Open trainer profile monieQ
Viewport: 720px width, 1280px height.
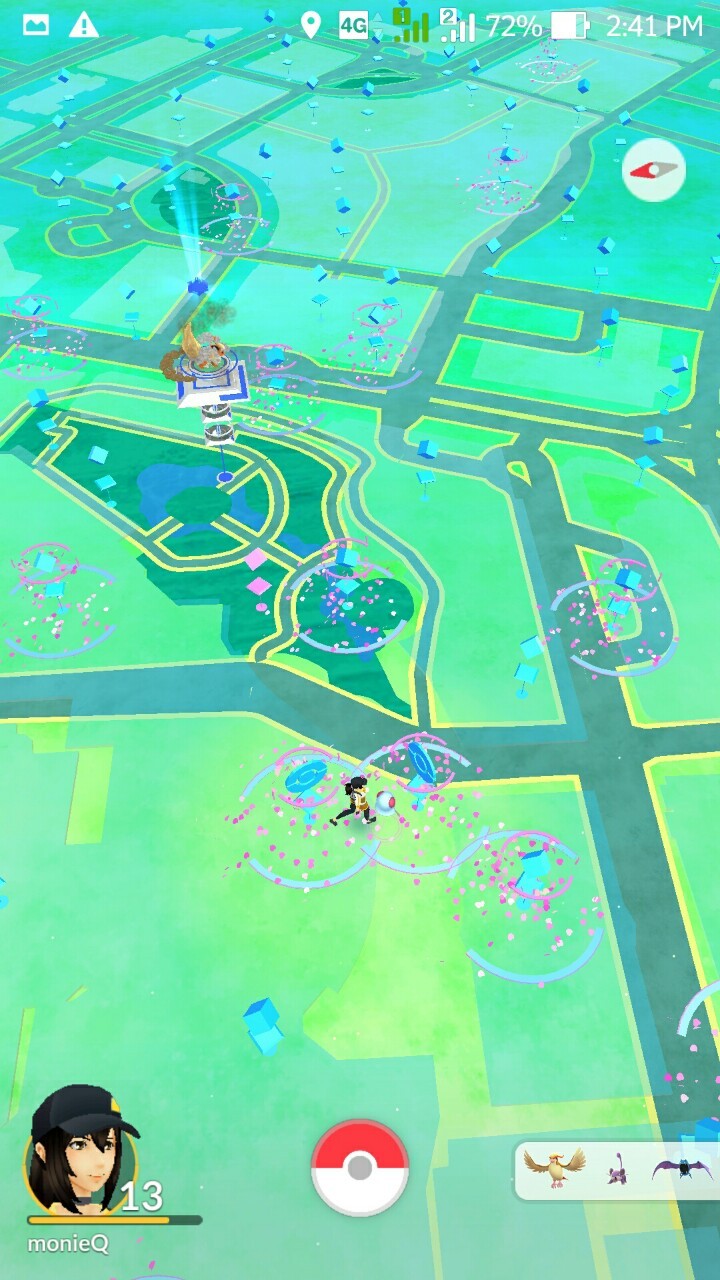click(x=80, y=1152)
